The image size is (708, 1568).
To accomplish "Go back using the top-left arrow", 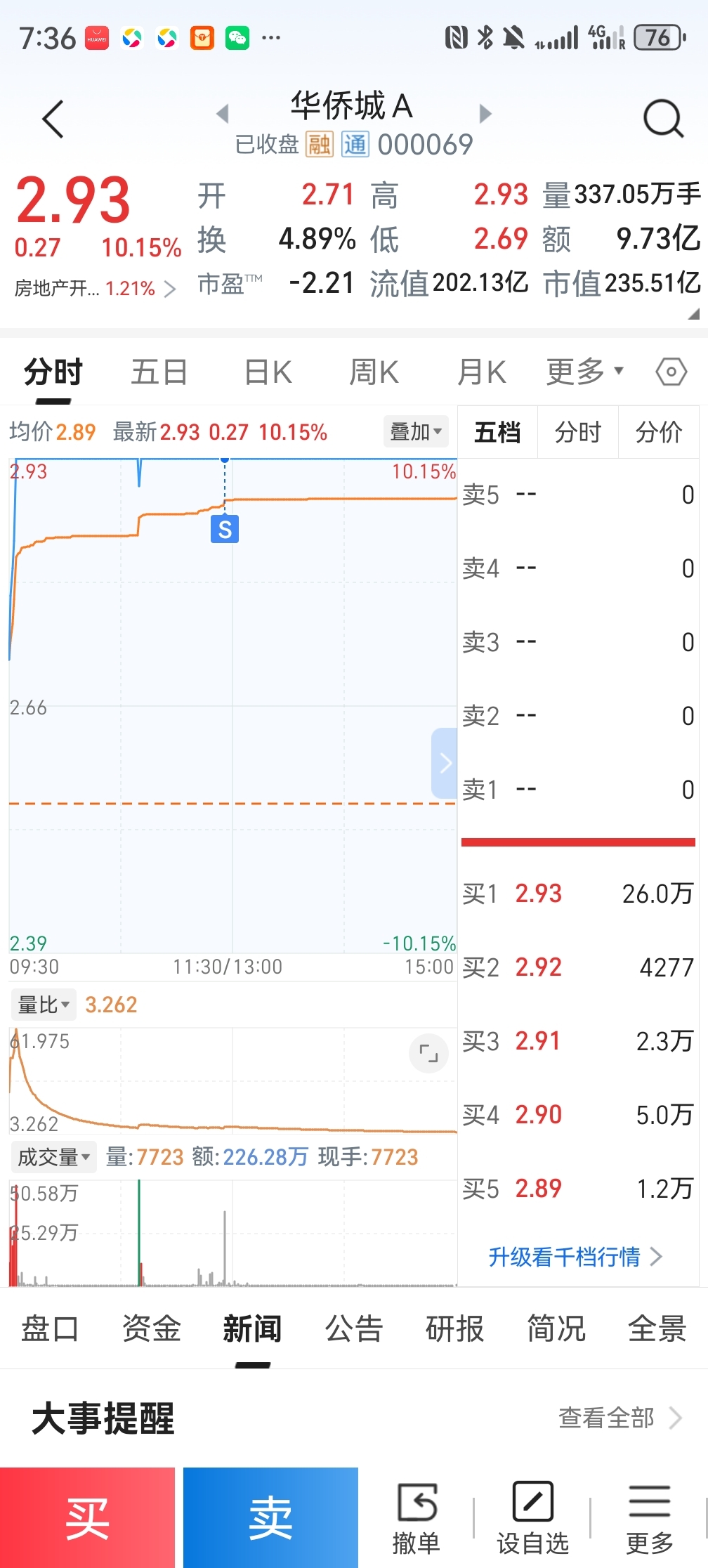I will tap(53, 119).
